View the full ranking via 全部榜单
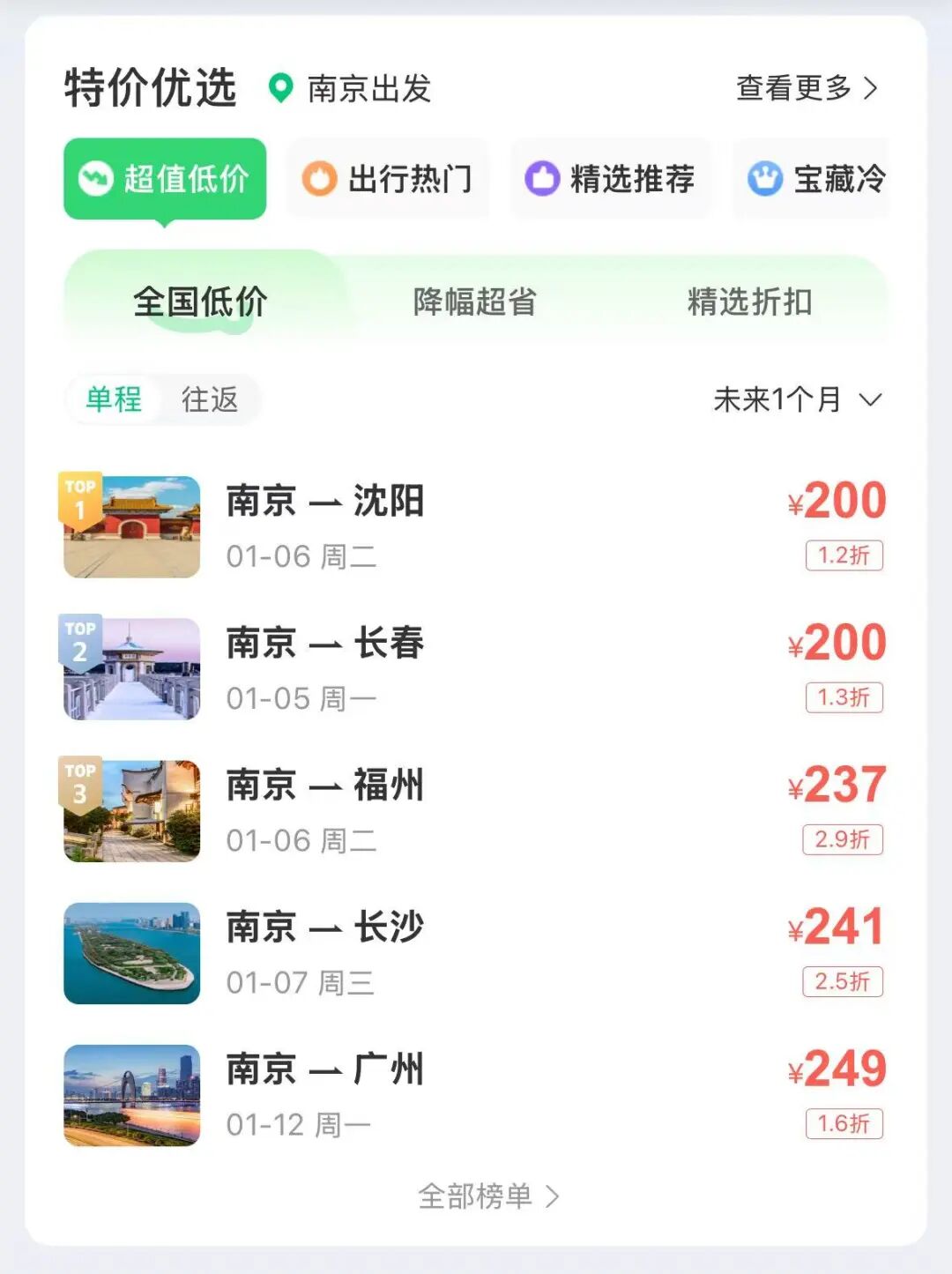The image size is (952, 1274). coord(487,1196)
